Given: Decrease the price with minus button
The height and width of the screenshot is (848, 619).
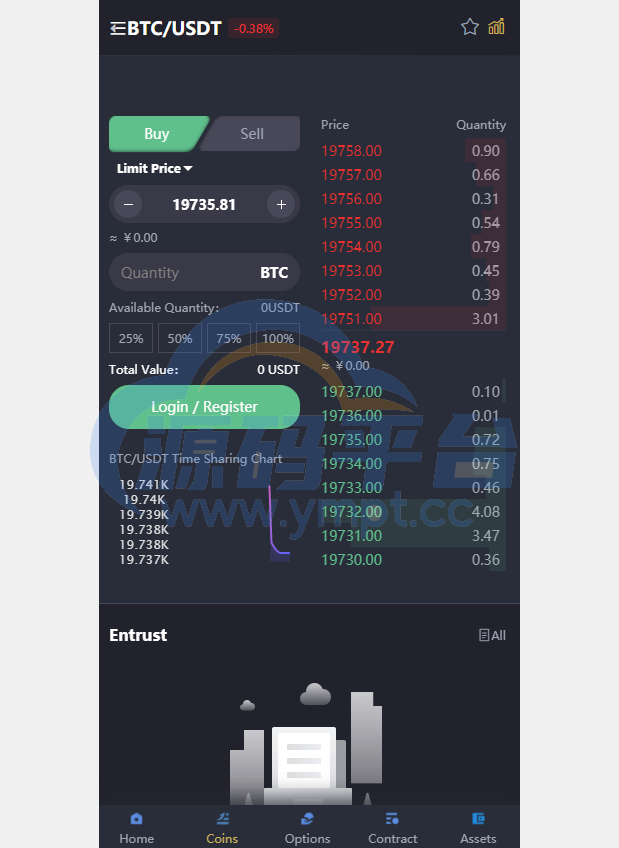Looking at the screenshot, I should coord(127,205).
